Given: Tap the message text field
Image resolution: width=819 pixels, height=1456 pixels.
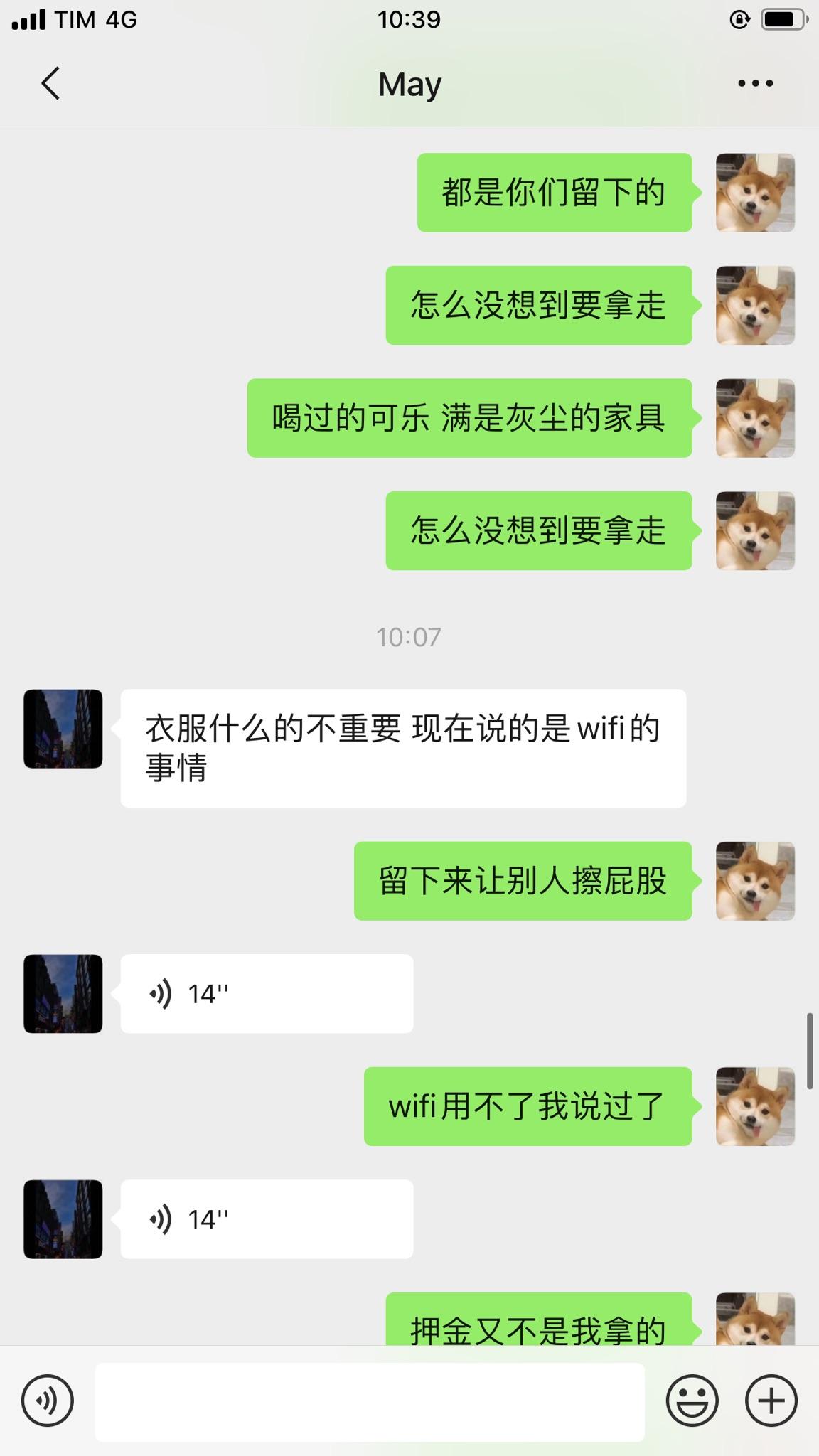Looking at the screenshot, I should tap(370, 1401).
